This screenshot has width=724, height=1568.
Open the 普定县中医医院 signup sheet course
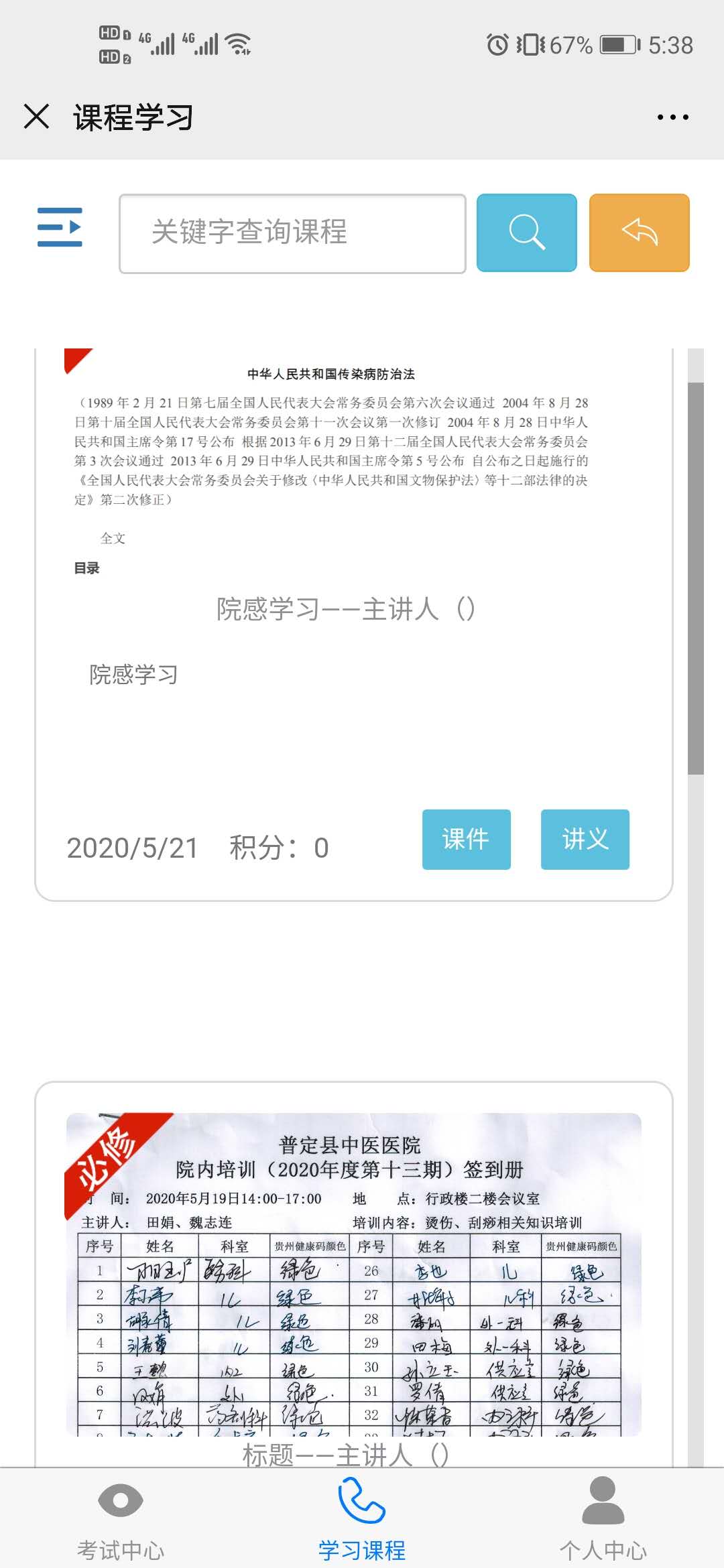click(353, 1273)
